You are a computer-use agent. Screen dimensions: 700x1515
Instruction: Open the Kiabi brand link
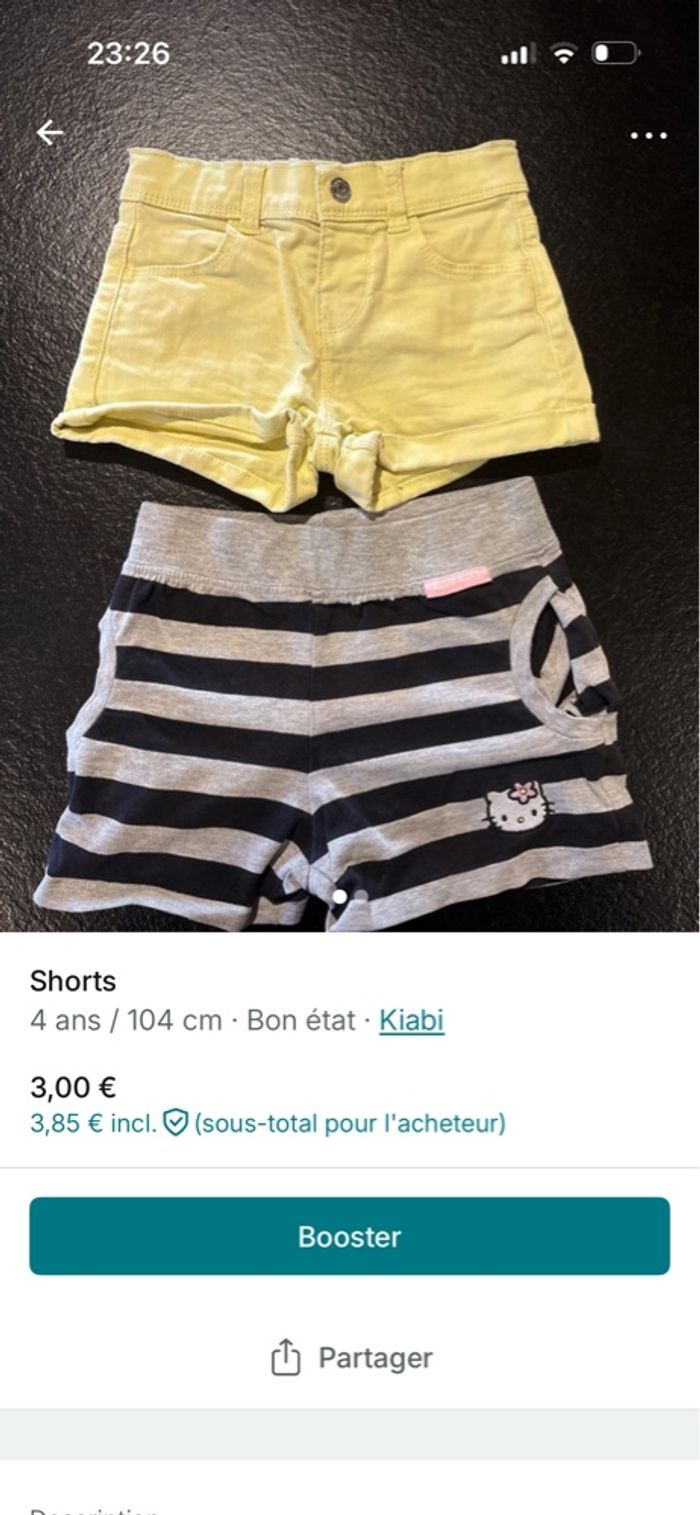(411, 1020)
